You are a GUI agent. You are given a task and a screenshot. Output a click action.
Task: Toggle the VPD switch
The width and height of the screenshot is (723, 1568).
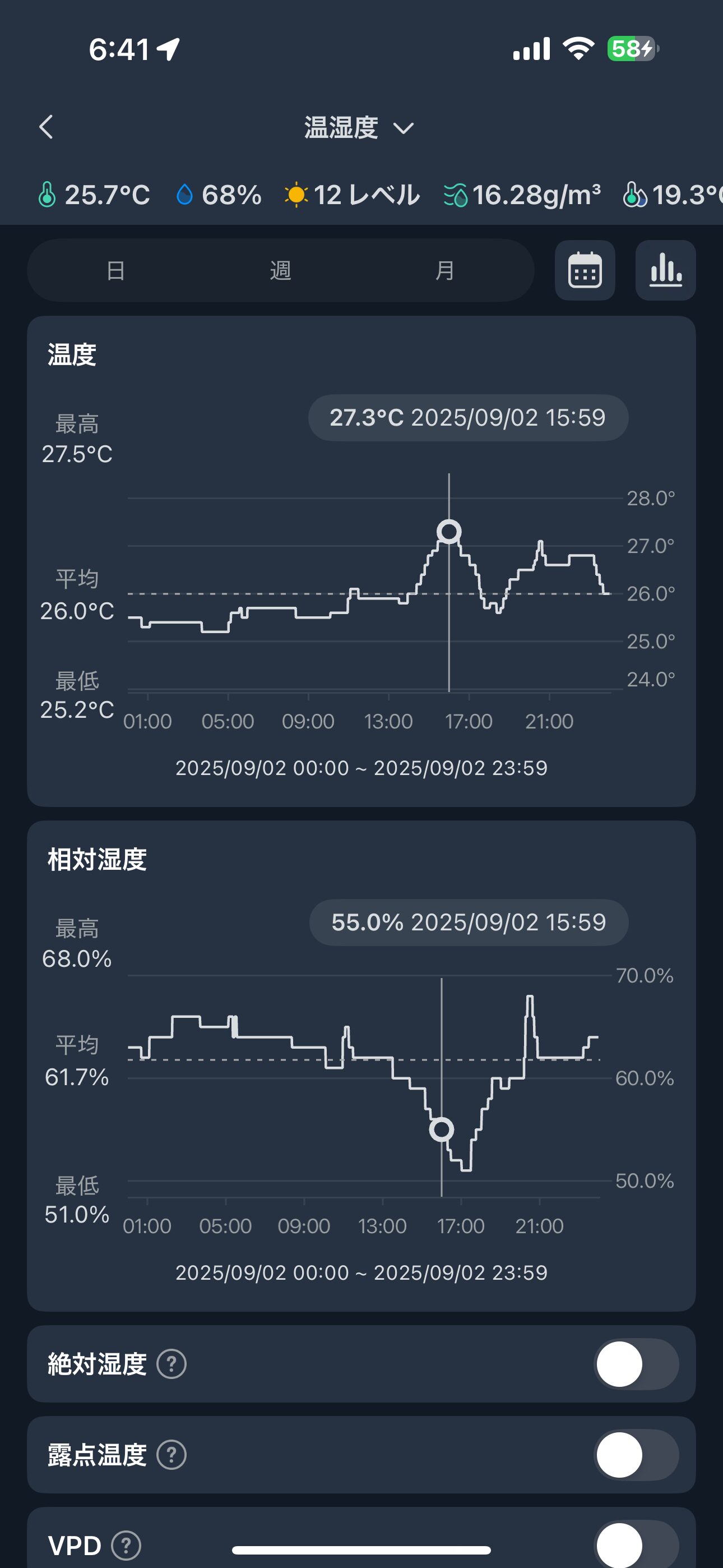636,1544
